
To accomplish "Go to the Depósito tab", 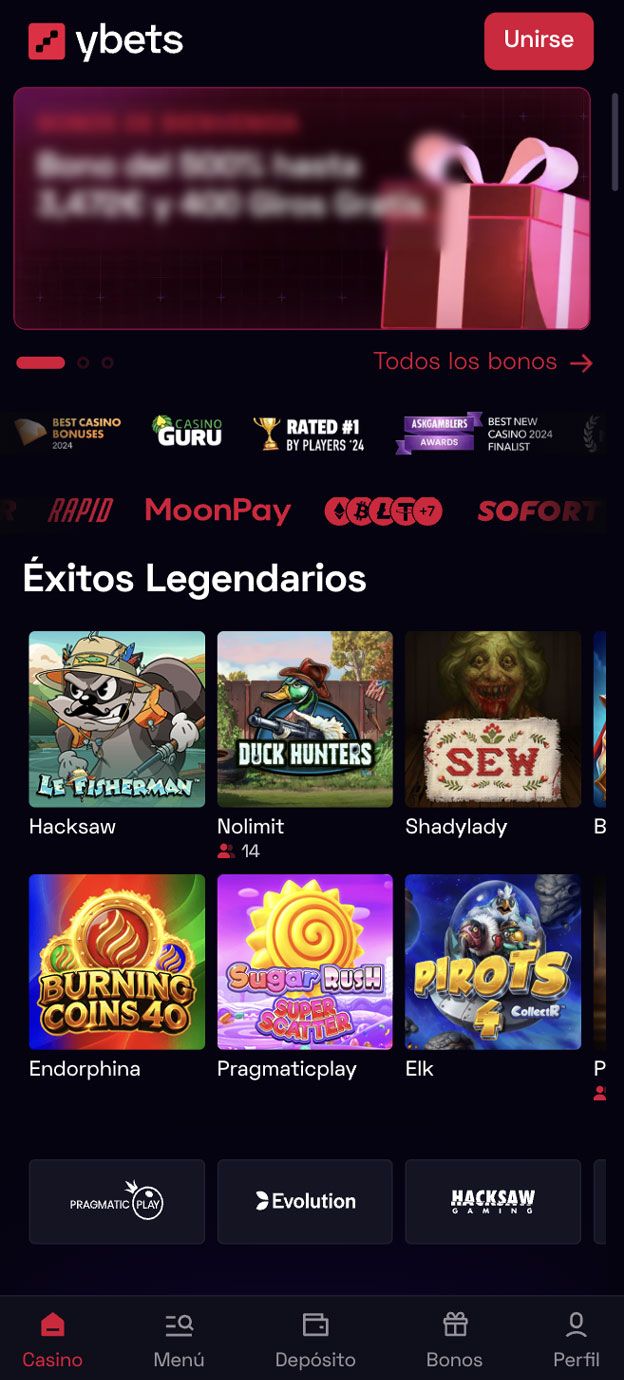I will pyautogui.click(x=315, y=1340).
